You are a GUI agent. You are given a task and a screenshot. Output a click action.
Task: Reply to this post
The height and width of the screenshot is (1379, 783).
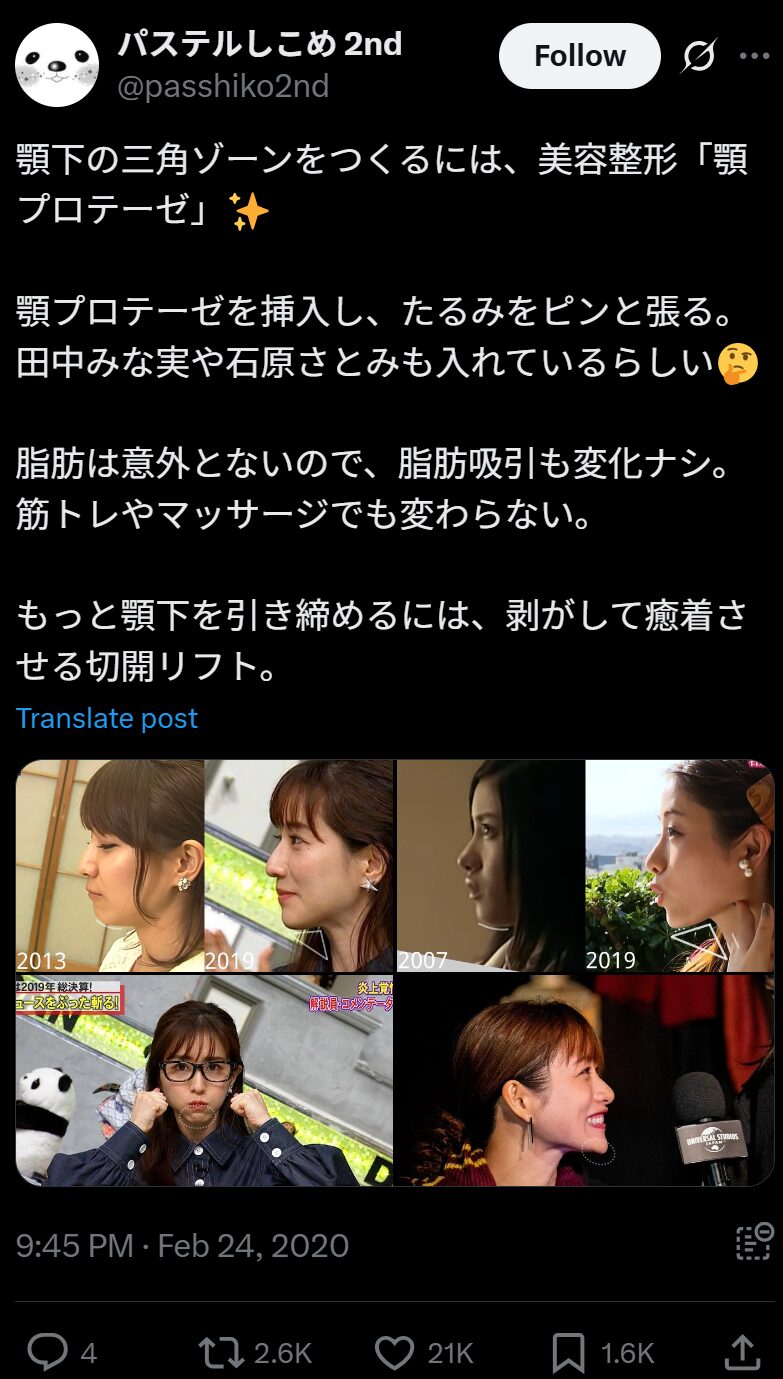tap(47, 1353)
